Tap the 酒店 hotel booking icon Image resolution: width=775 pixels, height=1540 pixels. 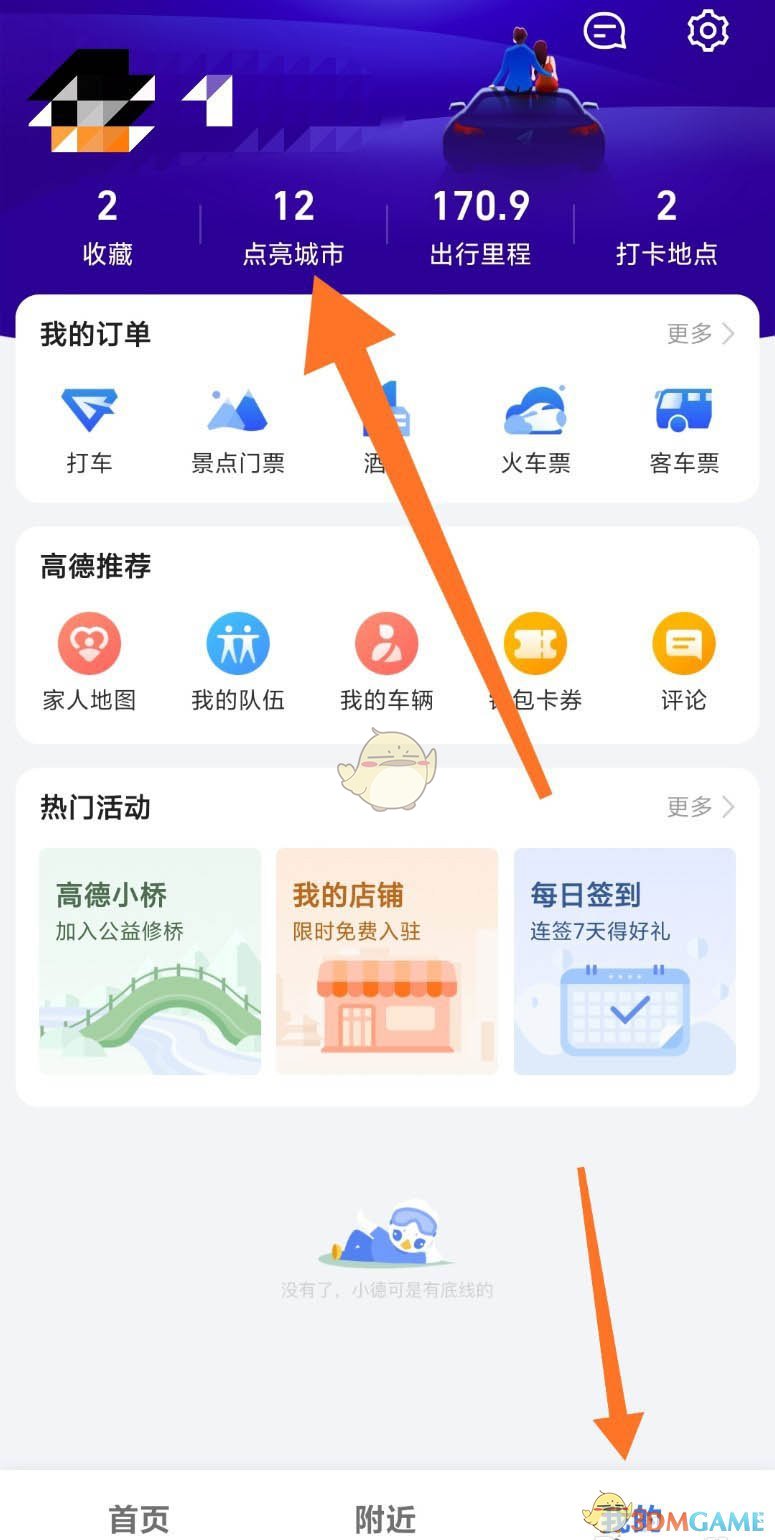click(386, 425)
